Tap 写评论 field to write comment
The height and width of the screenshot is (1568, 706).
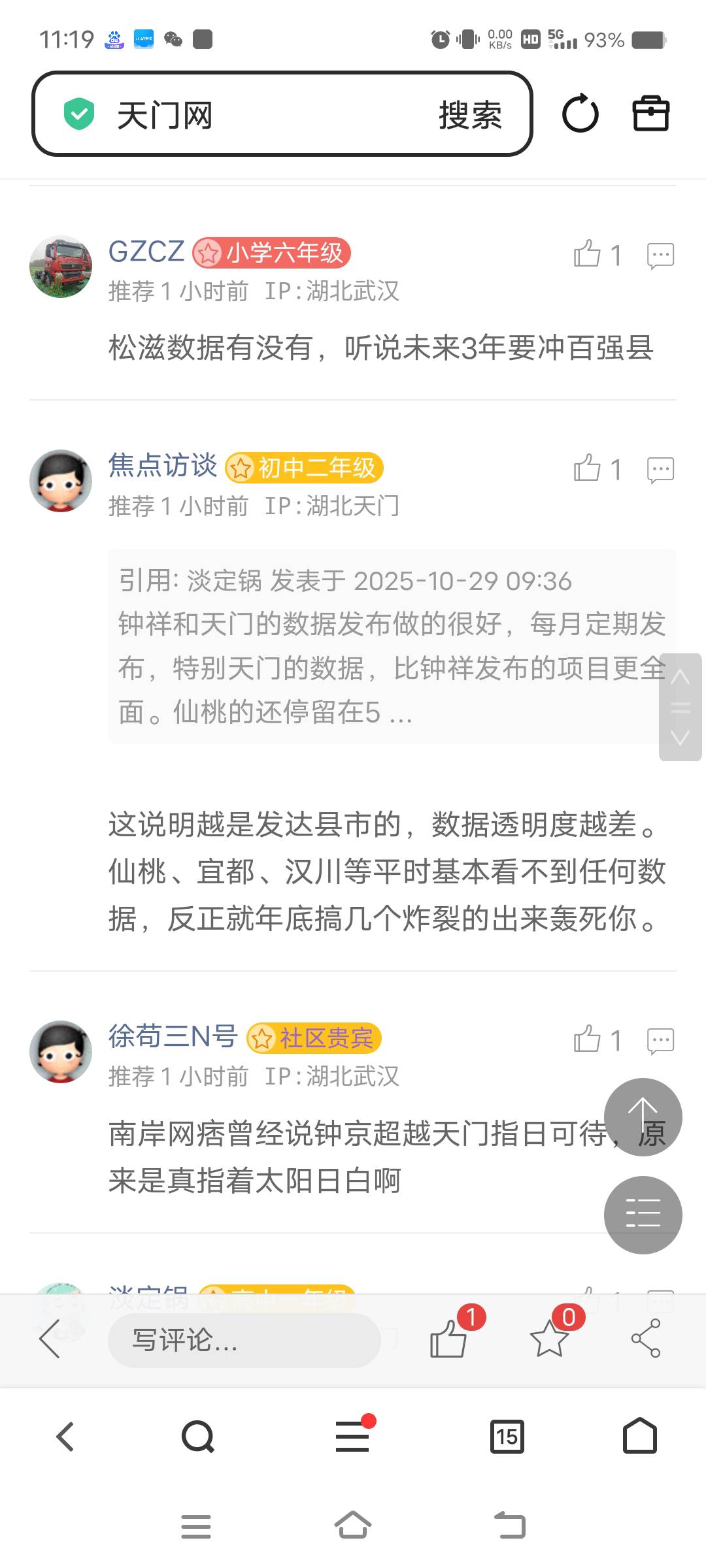[x=244, y=1340]
